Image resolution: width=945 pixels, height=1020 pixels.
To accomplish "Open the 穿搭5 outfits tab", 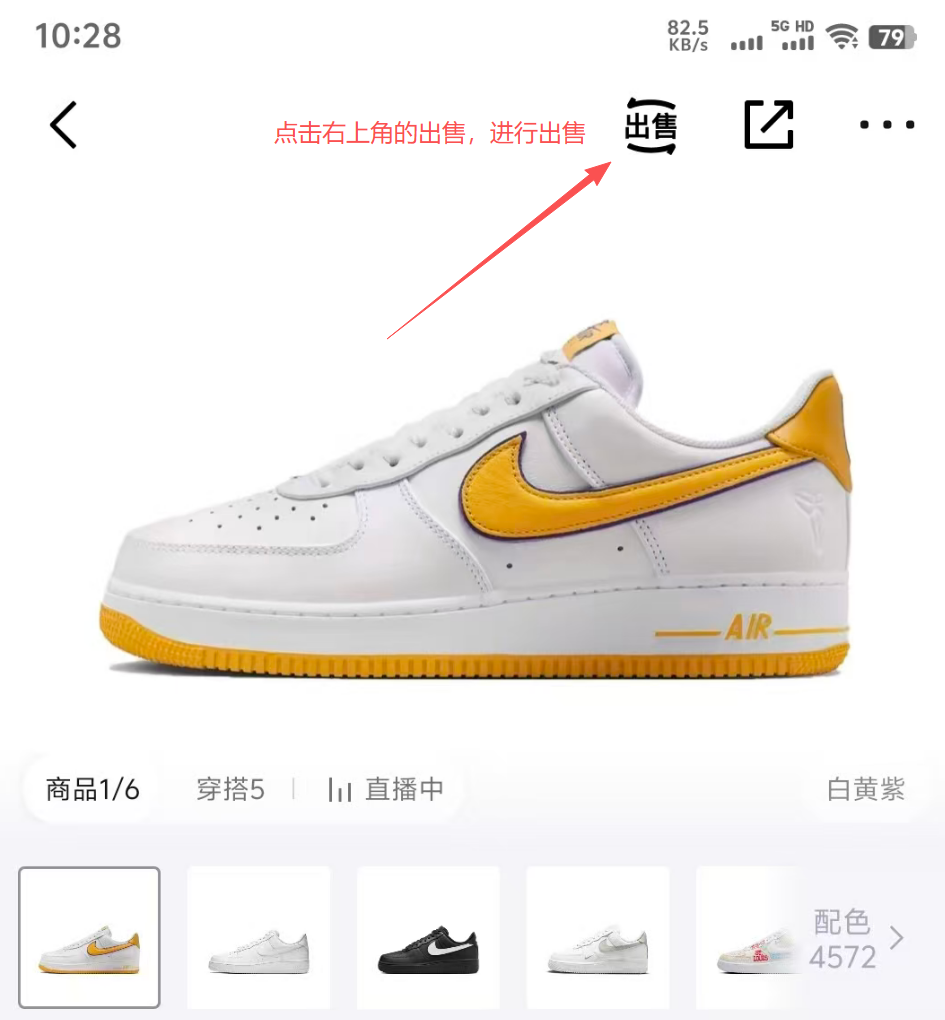I will [229, 789].
